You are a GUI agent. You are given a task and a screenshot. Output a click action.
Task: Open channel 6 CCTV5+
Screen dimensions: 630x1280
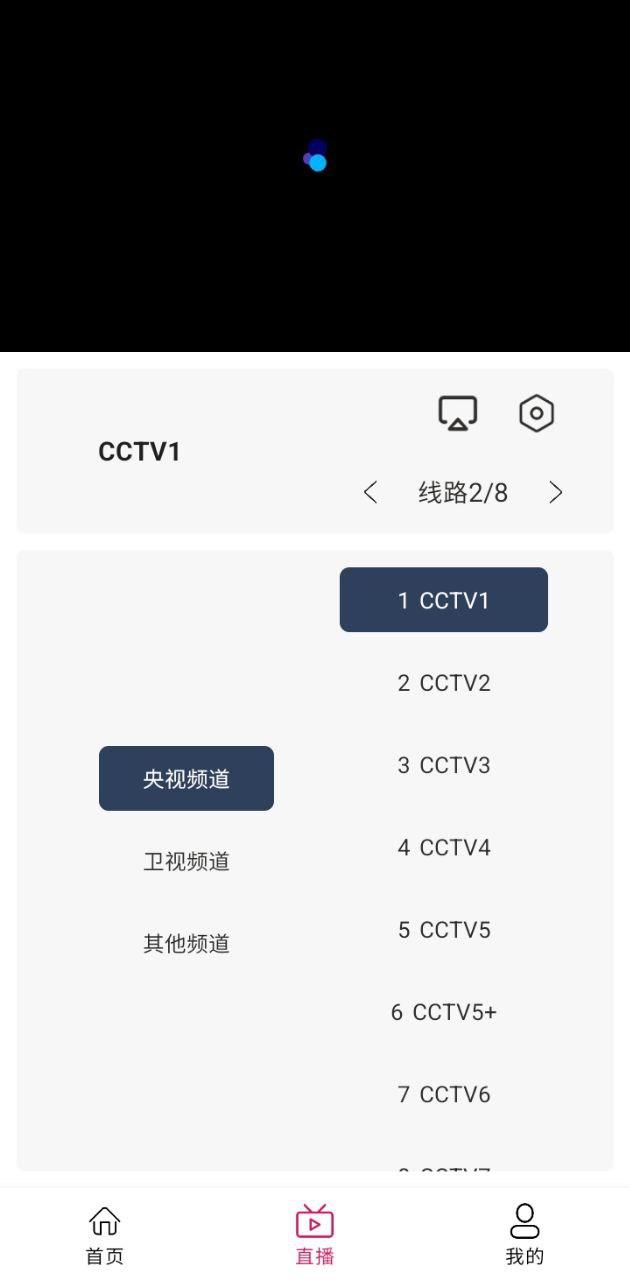444,1012
